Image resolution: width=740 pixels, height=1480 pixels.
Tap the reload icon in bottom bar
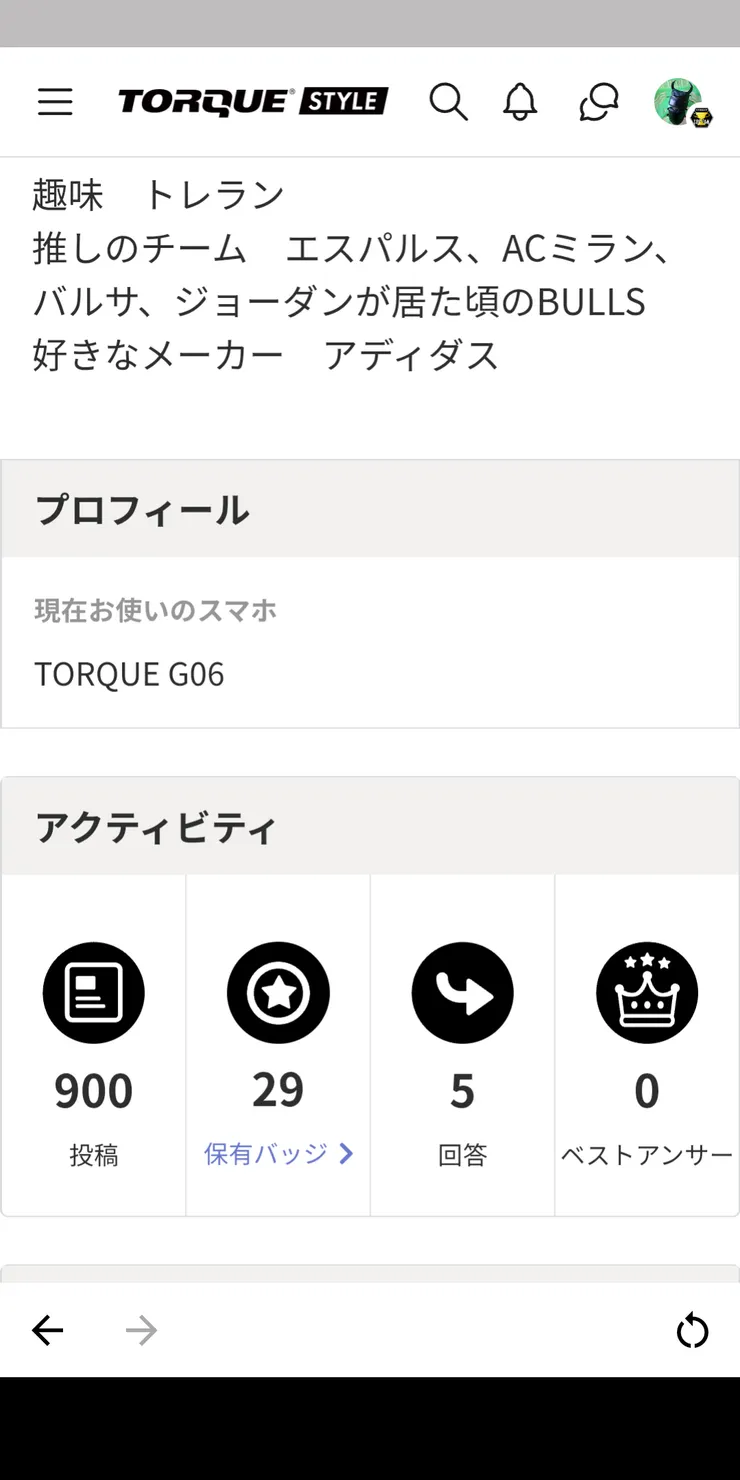tap(693, 1330)
